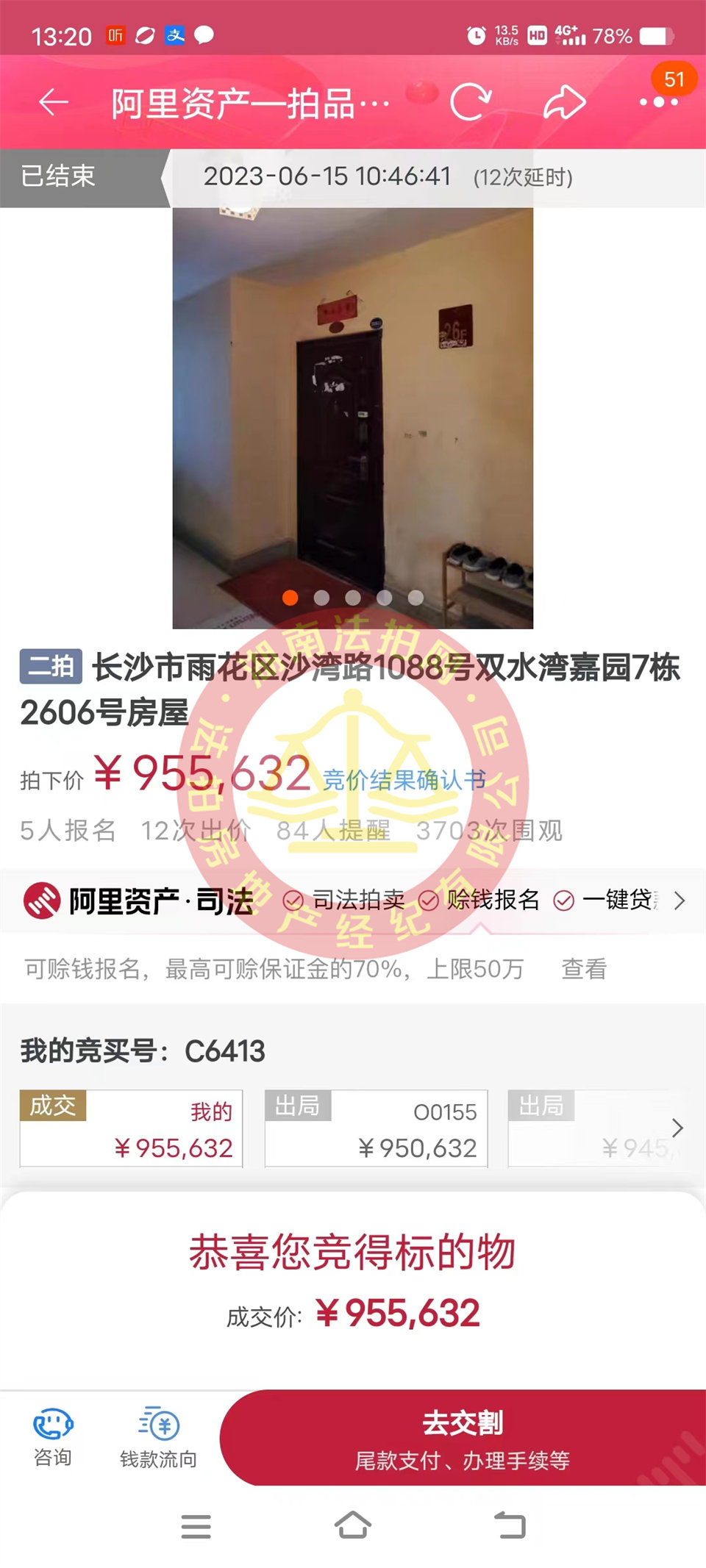Expand the bid records arrow
This screenshot has height=1568, width=706.
pos(677,1128)
